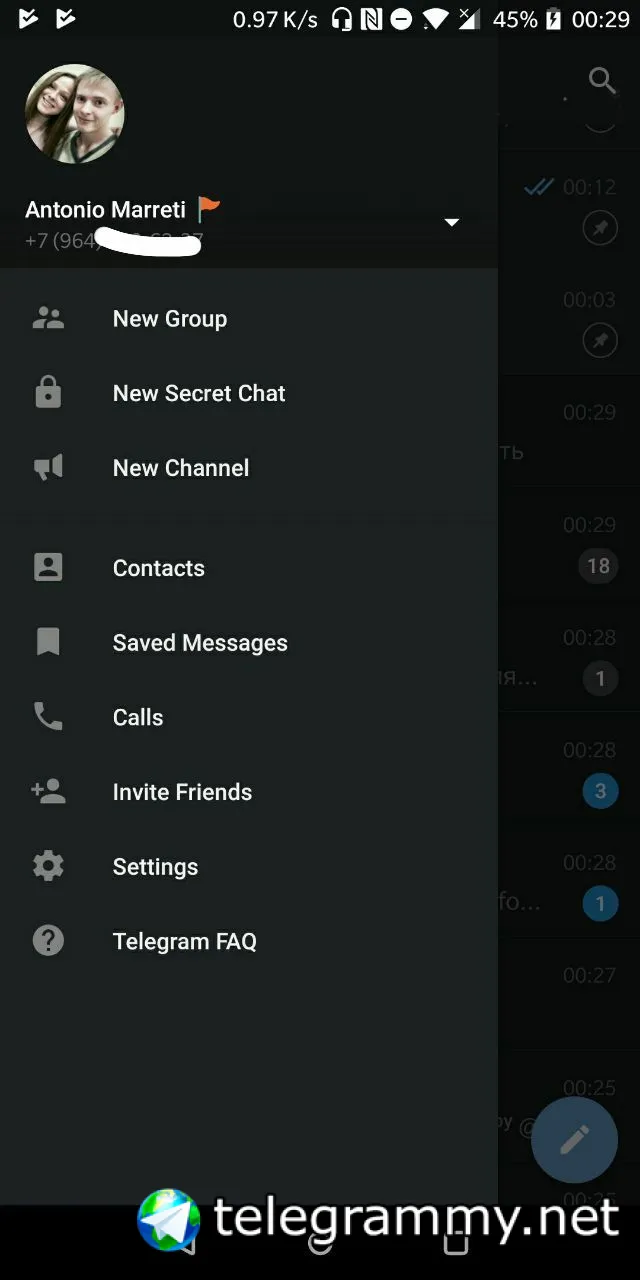
Task: Open the search magnifier icon
Action: pyautogui.click(x=602, y=81)
